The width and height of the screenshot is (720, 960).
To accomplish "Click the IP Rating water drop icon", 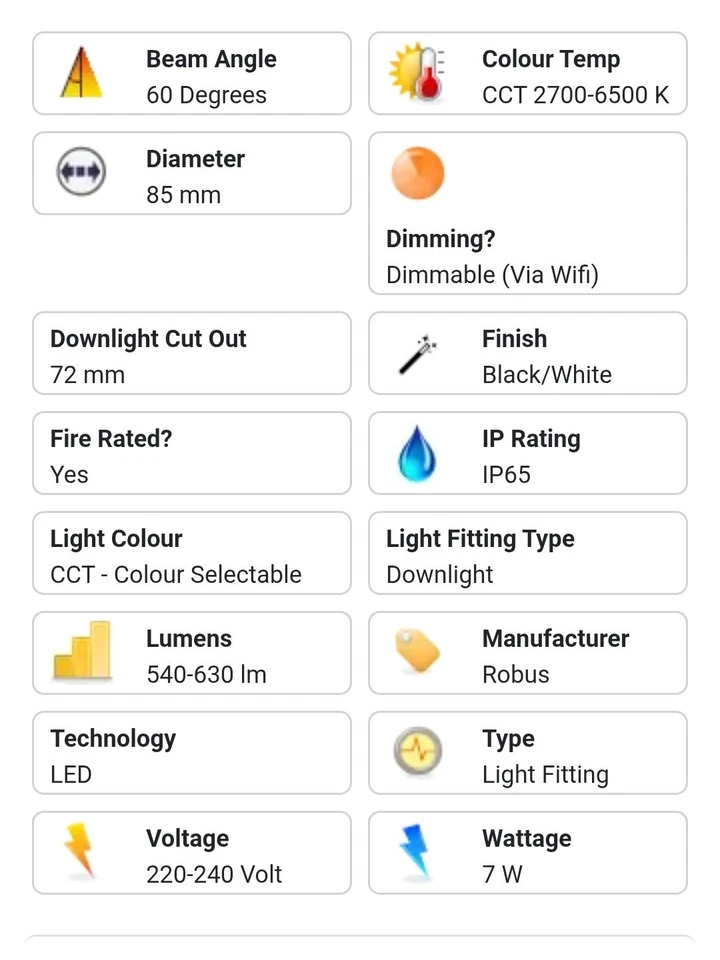I will 417,453.
